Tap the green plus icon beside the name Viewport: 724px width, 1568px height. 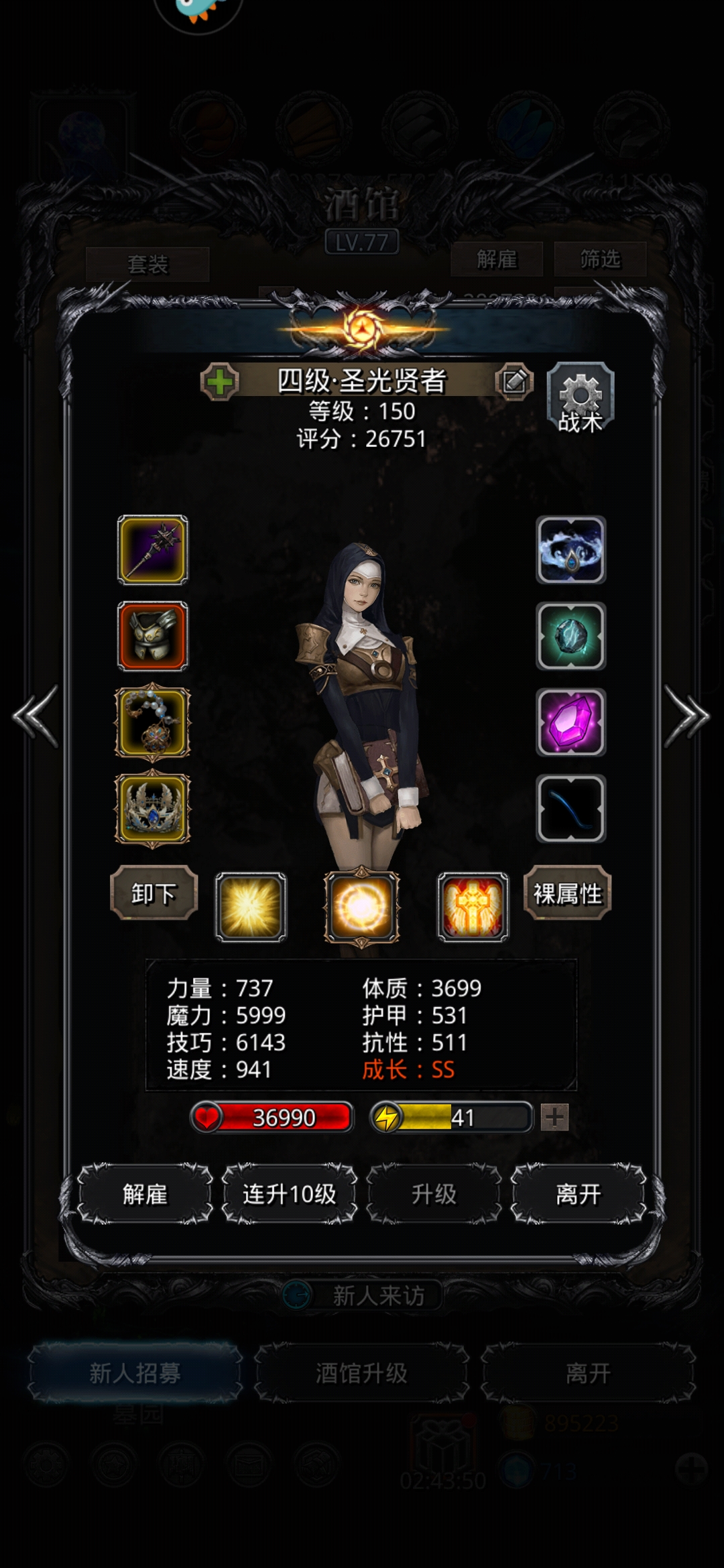[x=220, y=383]
